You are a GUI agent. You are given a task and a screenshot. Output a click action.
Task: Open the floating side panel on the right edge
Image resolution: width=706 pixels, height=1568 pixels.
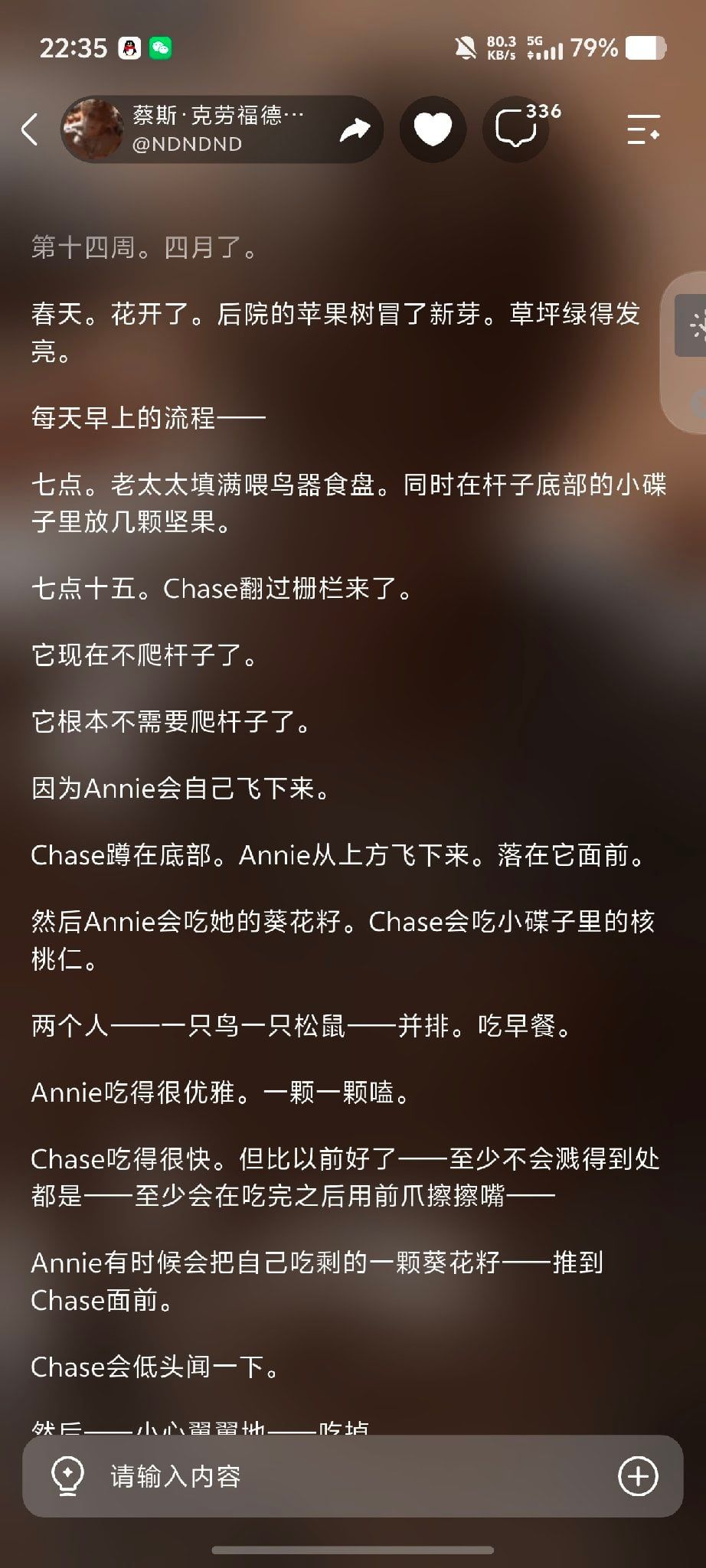(x=687, y=352)
